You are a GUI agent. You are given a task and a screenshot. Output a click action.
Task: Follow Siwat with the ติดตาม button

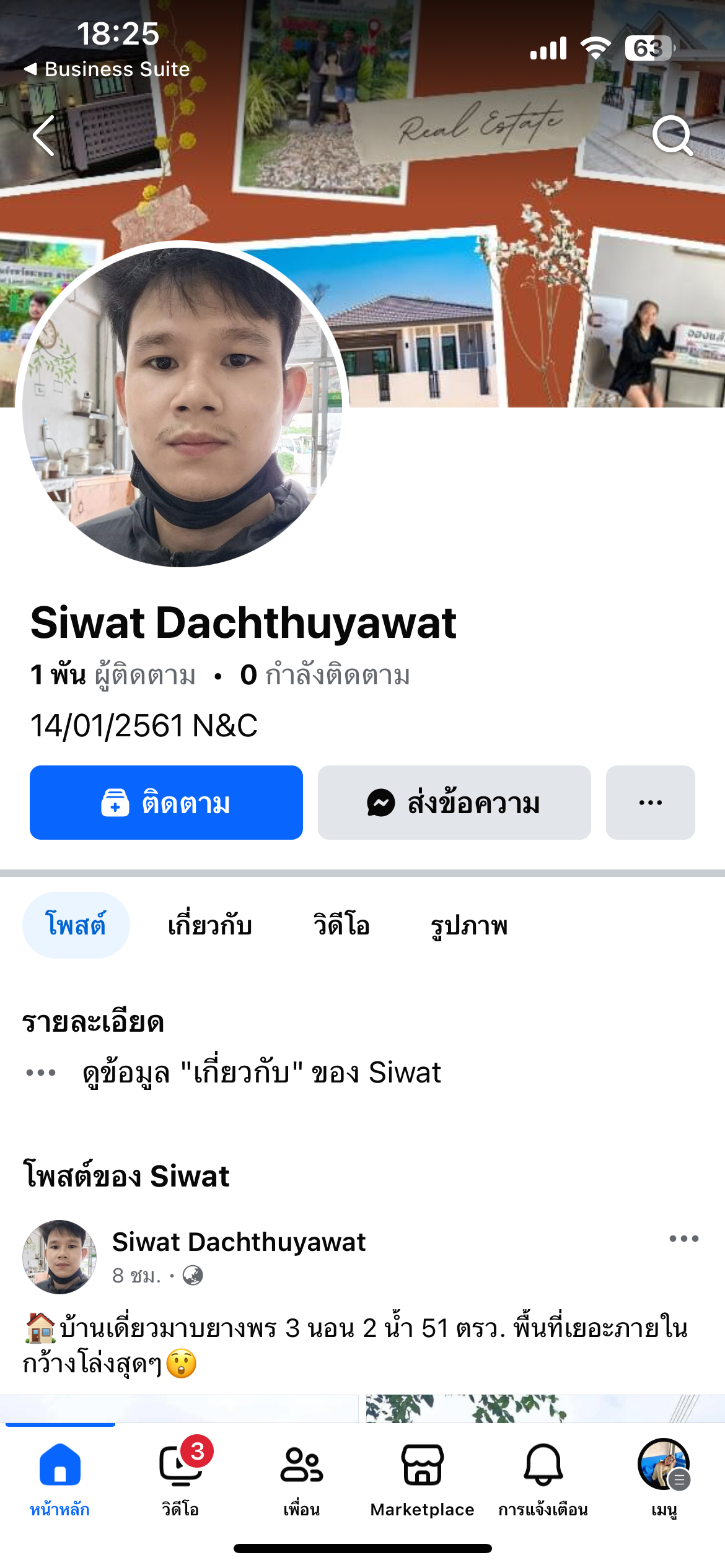166,803
